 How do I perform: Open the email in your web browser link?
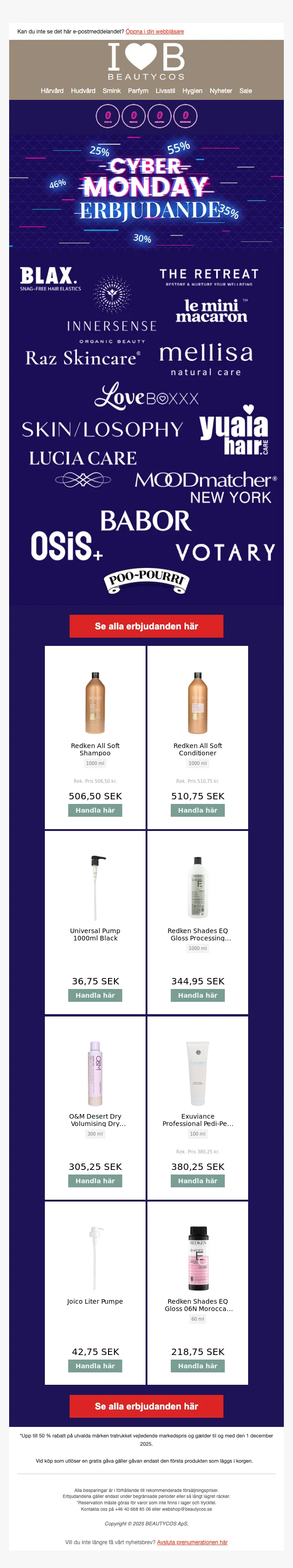(154, 32)
